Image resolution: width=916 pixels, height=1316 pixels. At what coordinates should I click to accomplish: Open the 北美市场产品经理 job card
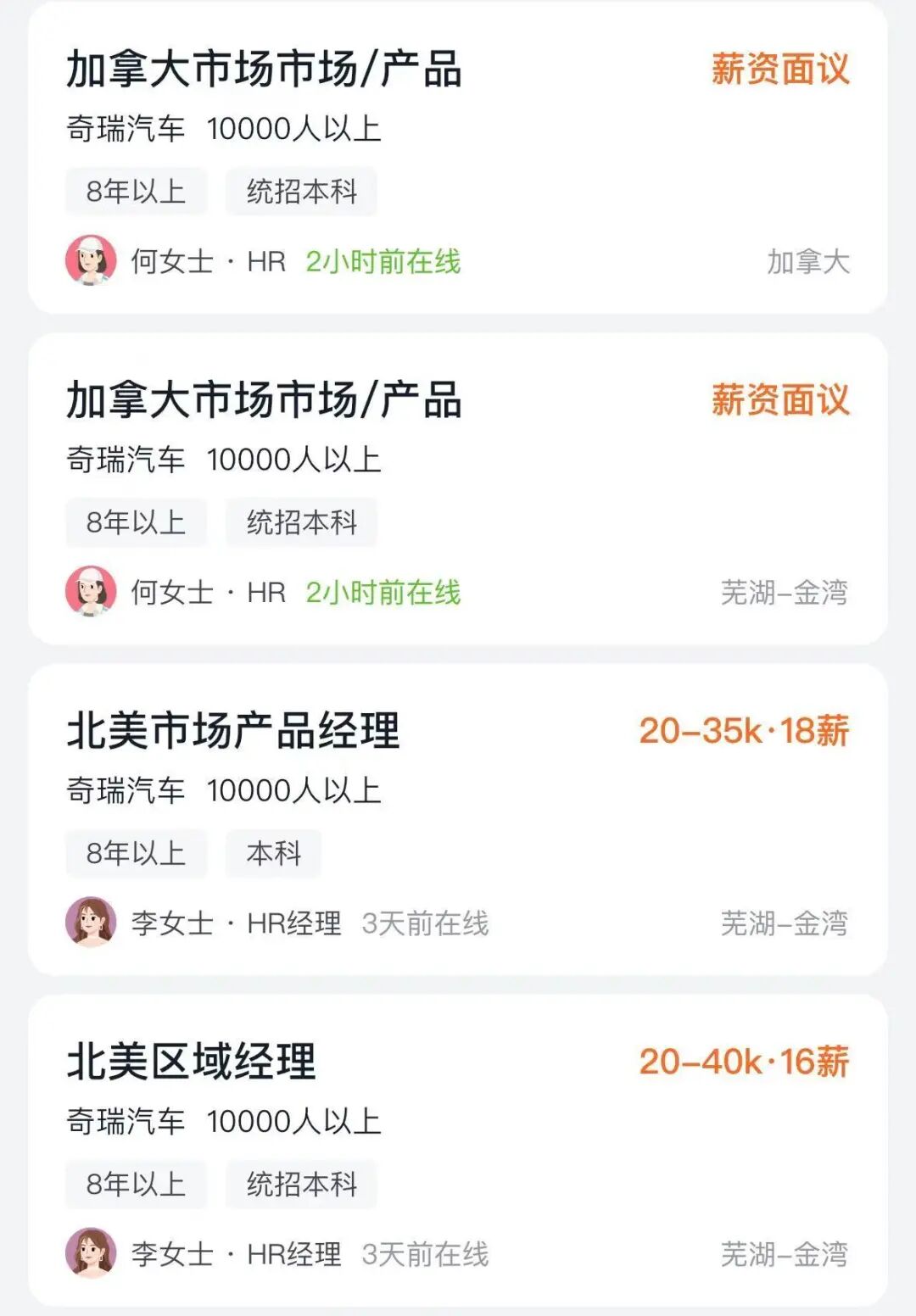[233, 731]
